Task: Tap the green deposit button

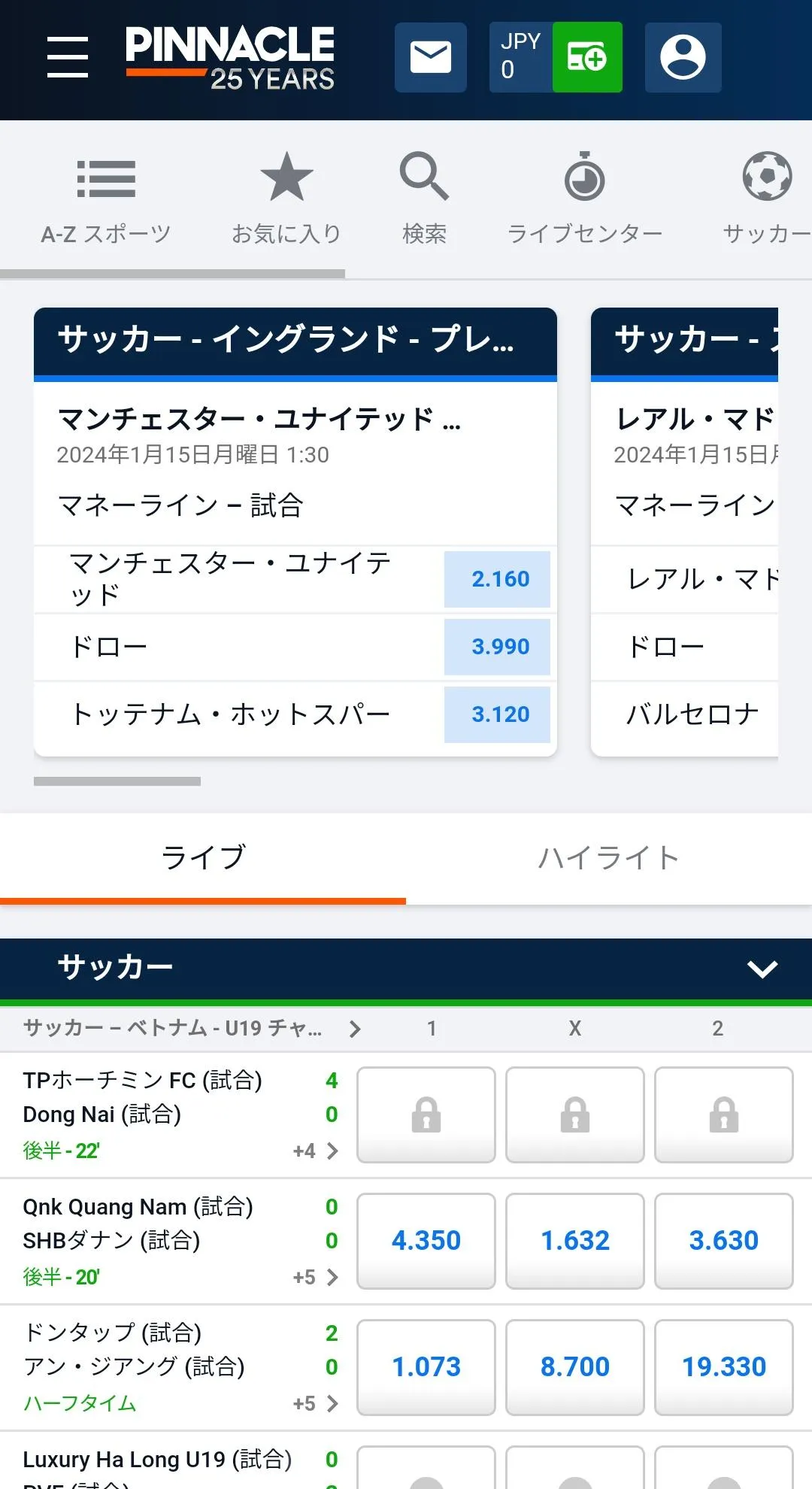Action: (587, 57)
